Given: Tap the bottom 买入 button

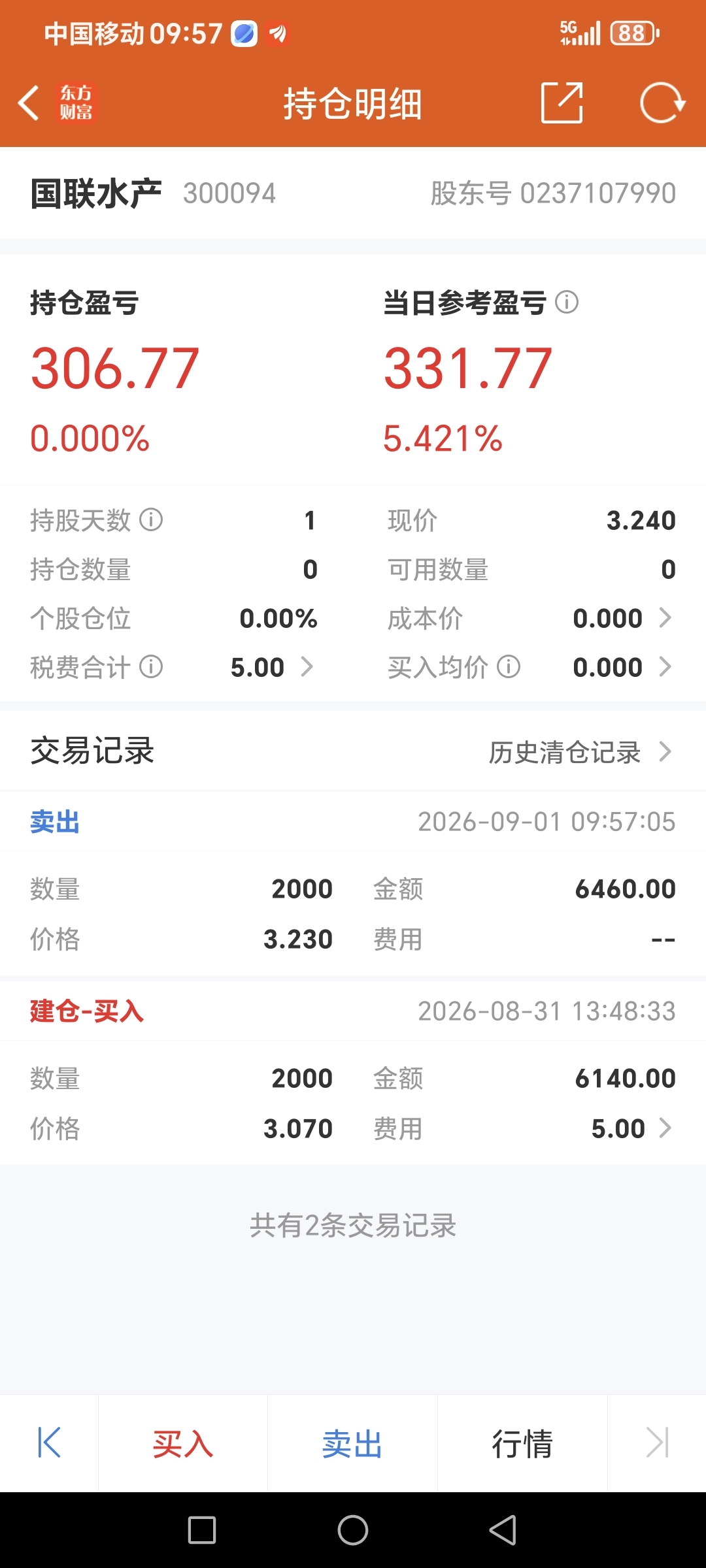Looking at the screenshot, I should [183, 1443].
